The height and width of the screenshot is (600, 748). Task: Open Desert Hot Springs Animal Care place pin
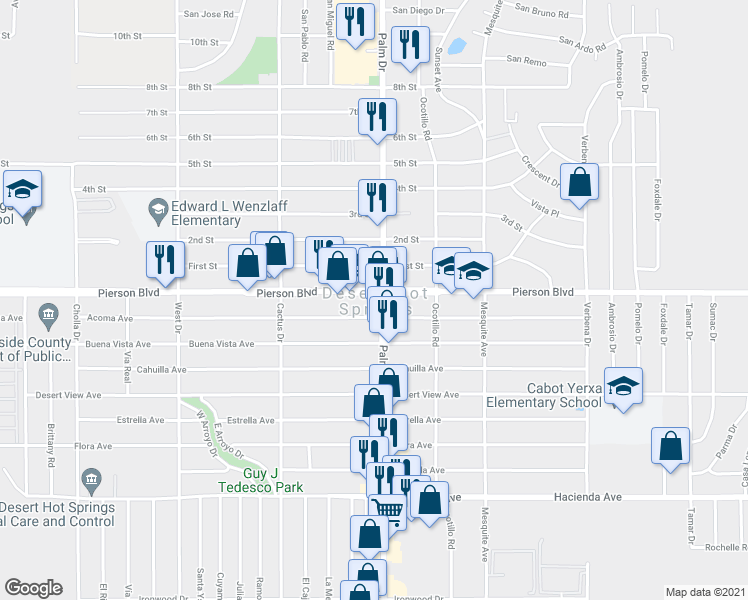click(91, 482)
